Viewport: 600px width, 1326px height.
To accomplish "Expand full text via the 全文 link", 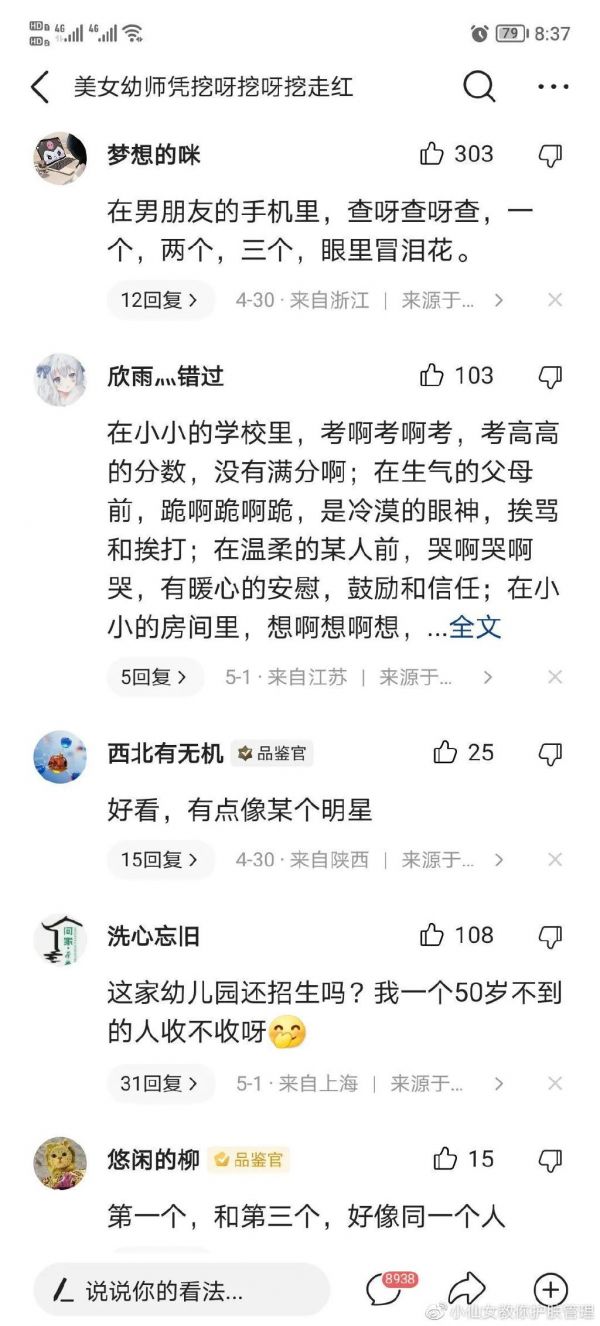I will click(x=475, y=628).
